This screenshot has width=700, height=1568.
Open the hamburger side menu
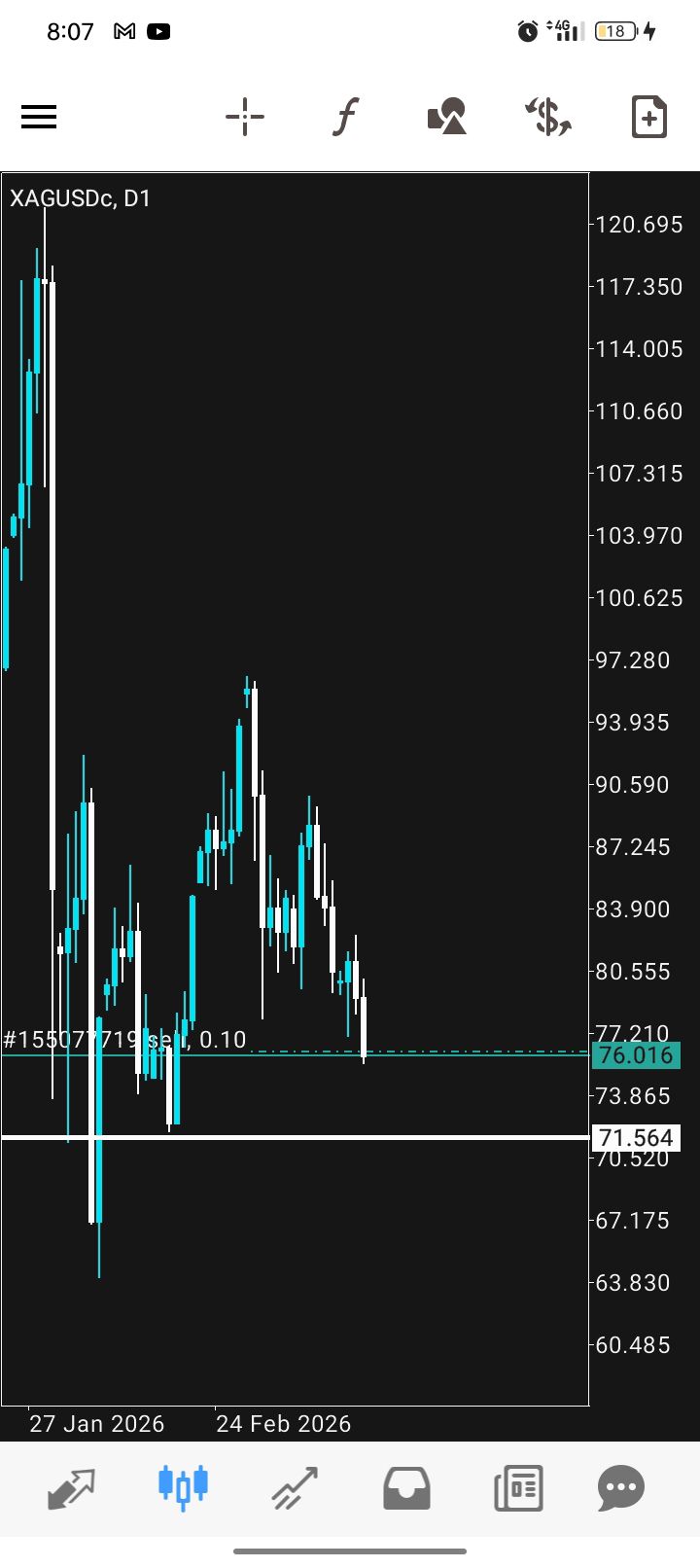tap(39, 118)
